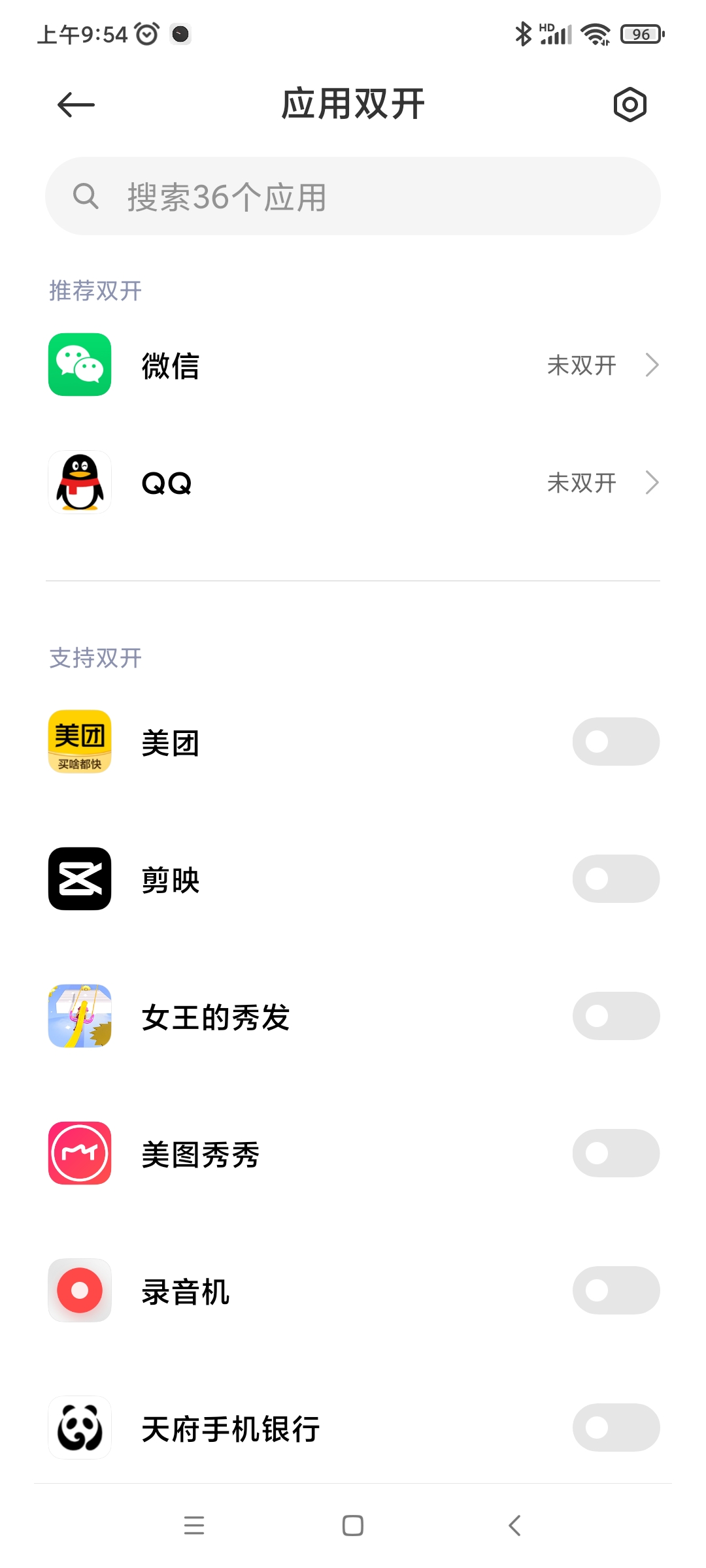
Task: Open QQ dual app settings
Action: pos(353,483)
